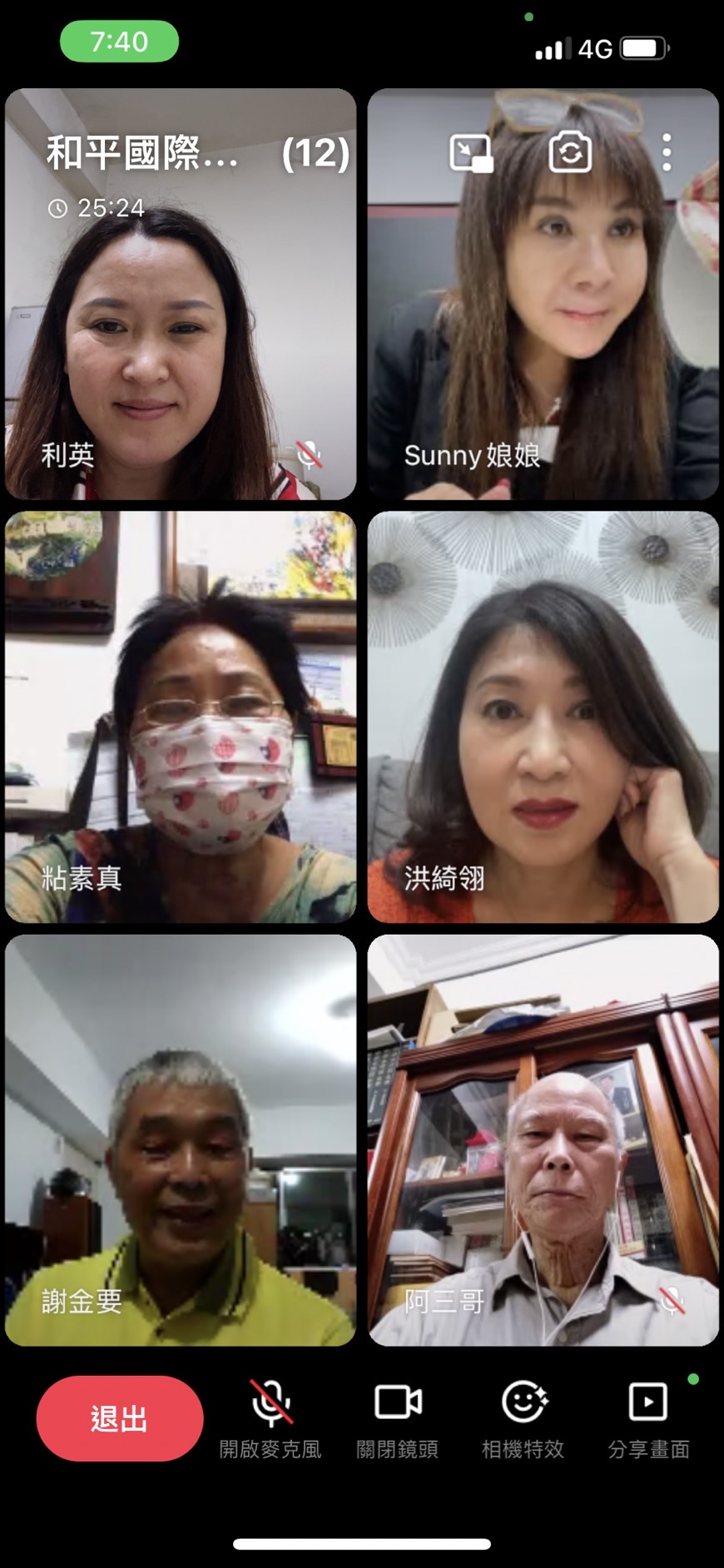This screenshot has height=1568, width=724.
Task: Minimize the call to picture-in-picture
Action: [x=471, y=153]
